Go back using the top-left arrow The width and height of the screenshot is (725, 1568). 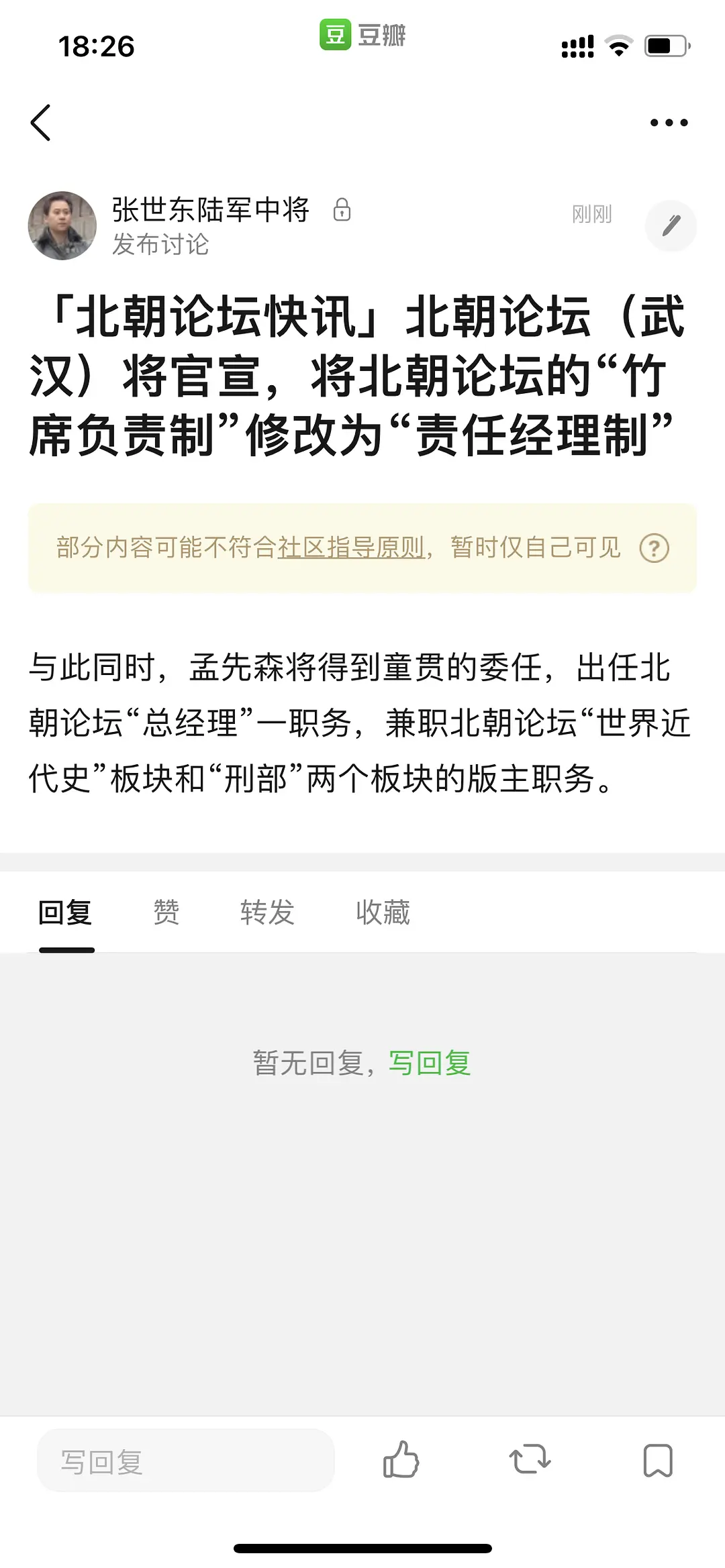pos(41,123)
